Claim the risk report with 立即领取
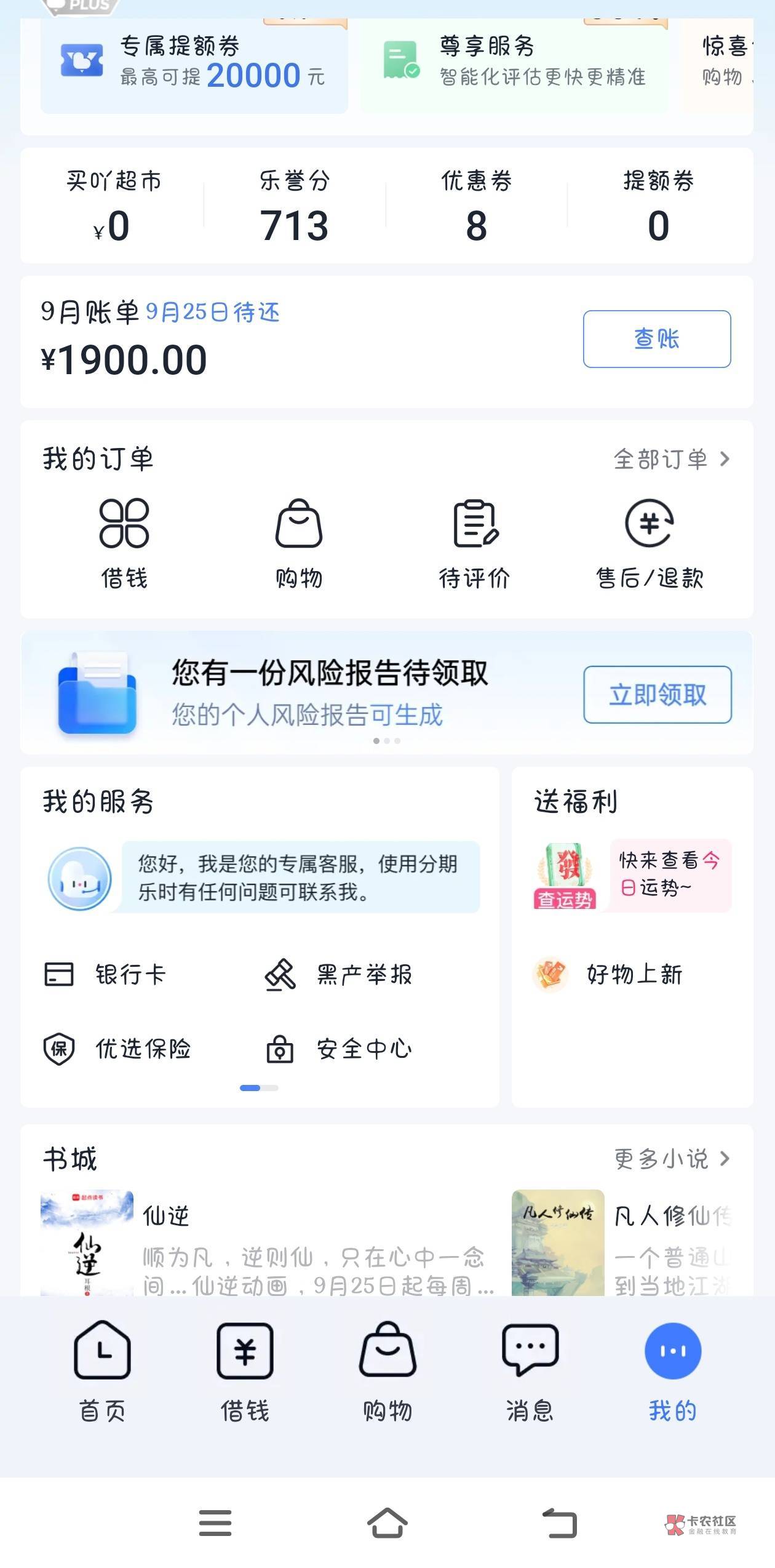The image size is (775, 1568). pyautogui.click(x=658, y=695)
